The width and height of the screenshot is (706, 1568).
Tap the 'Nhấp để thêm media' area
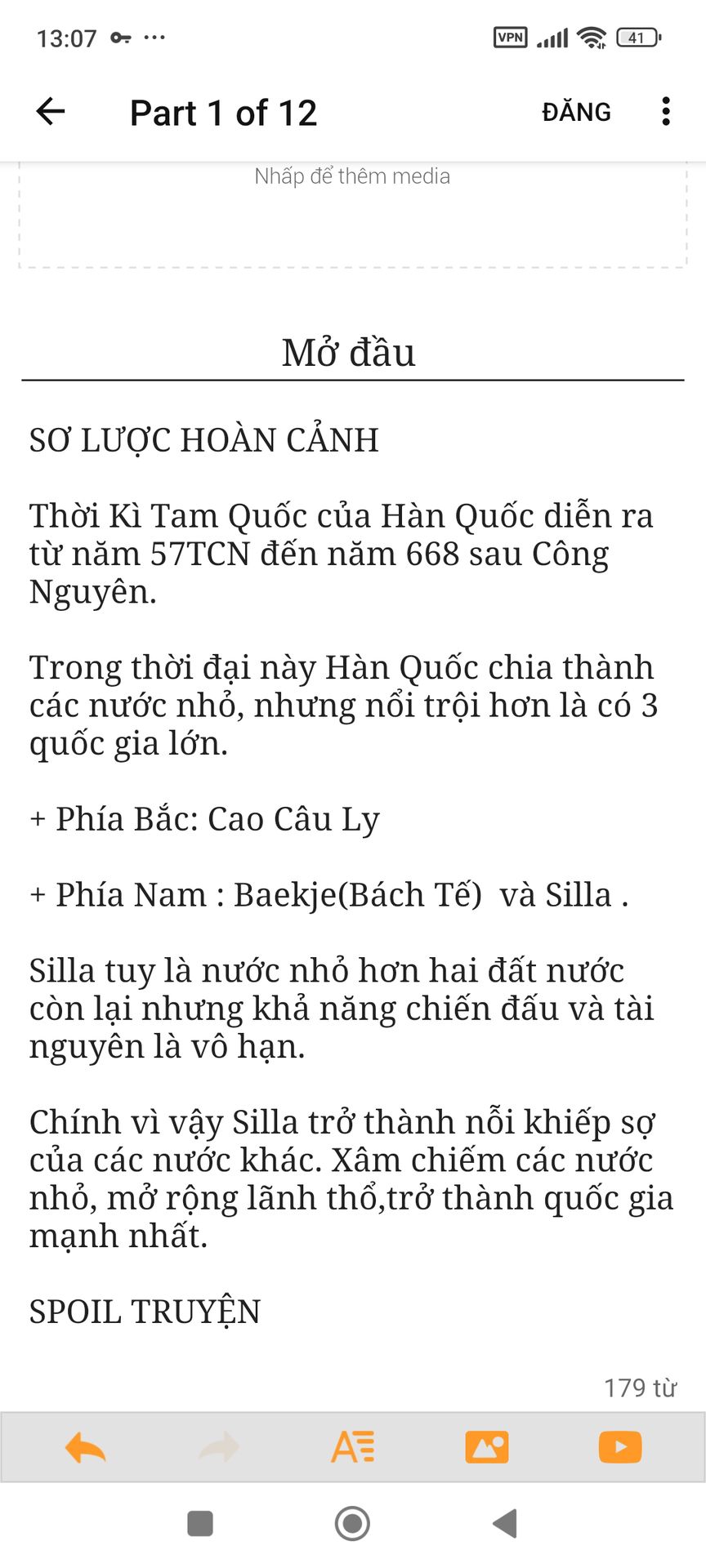pyautogui.click(x=352, y=204)
